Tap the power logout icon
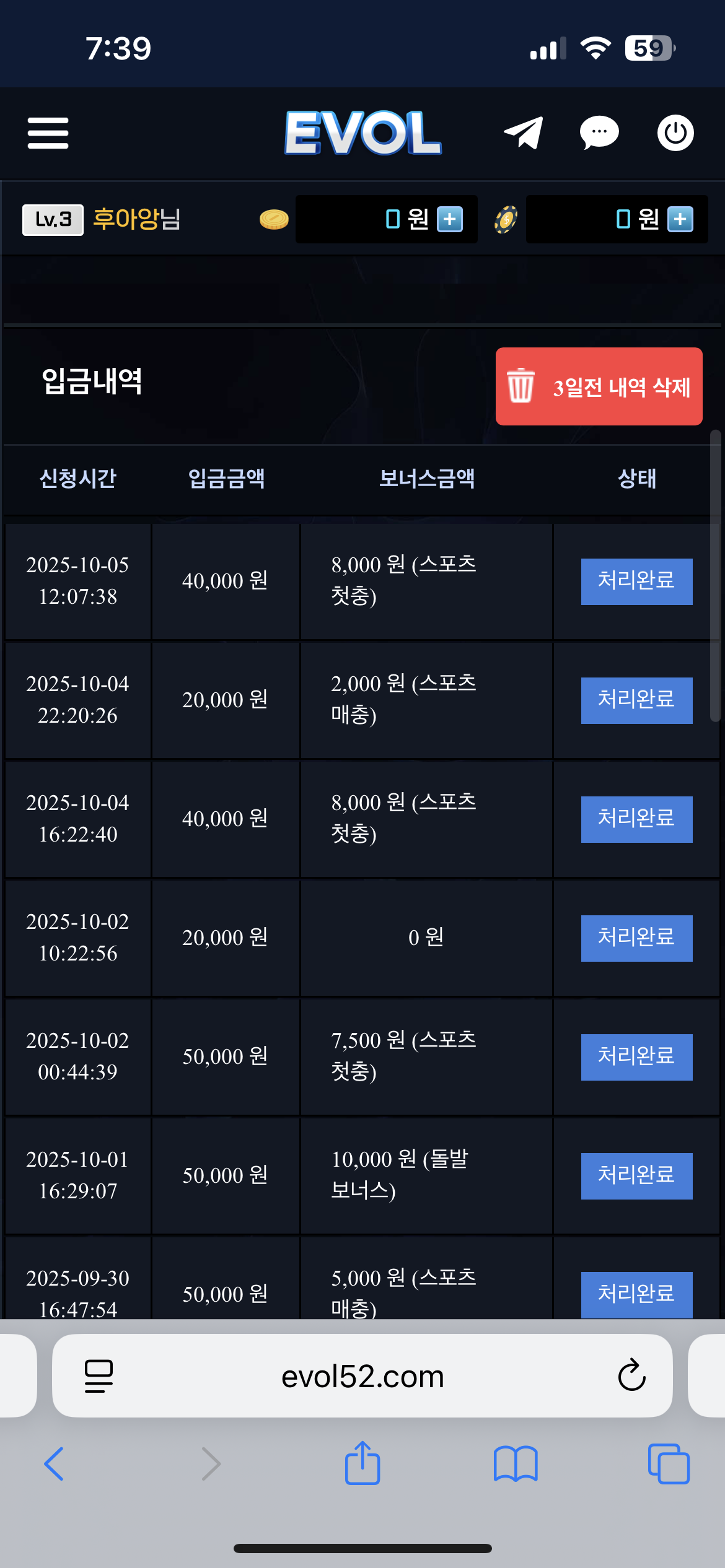This screenshot has height=1568, width=725. [x=675, y=133]
